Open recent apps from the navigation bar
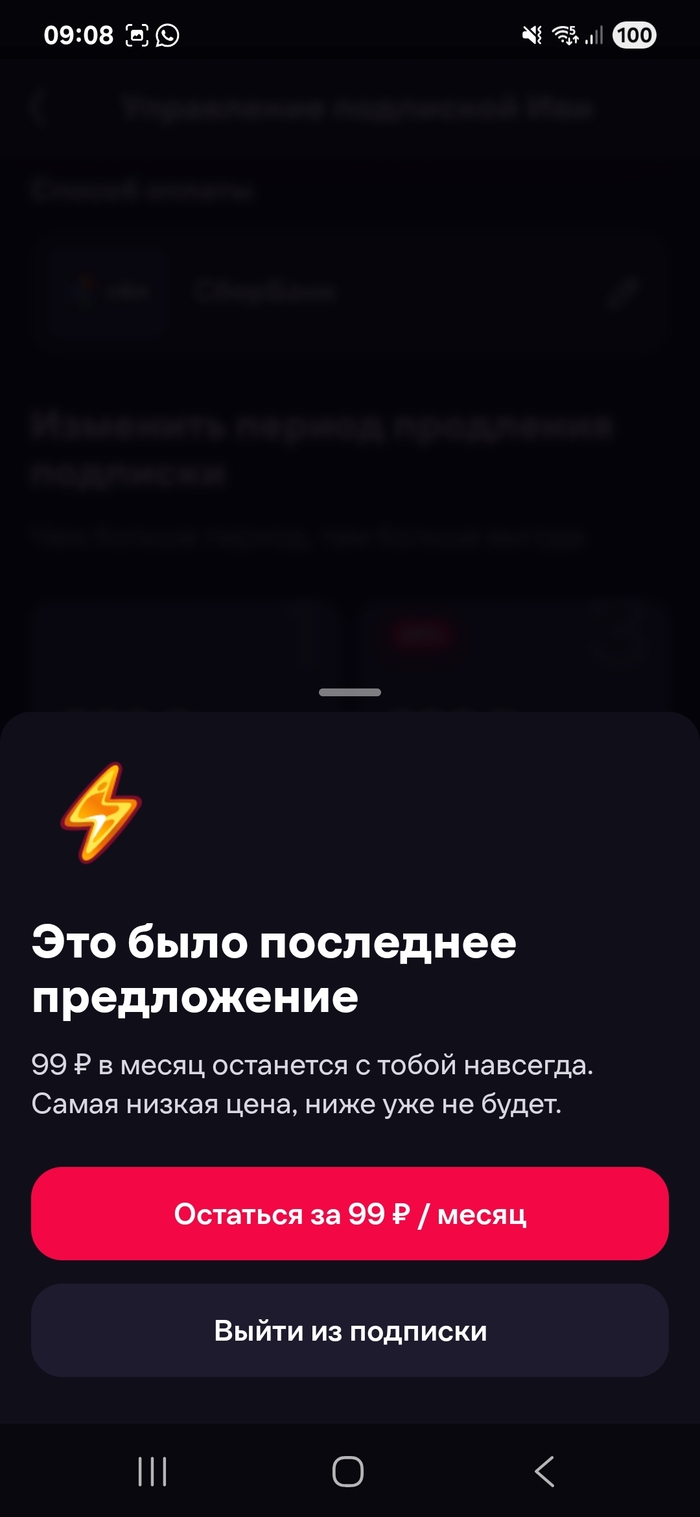The image size is (700, 1517). (x=152, y=1471)
